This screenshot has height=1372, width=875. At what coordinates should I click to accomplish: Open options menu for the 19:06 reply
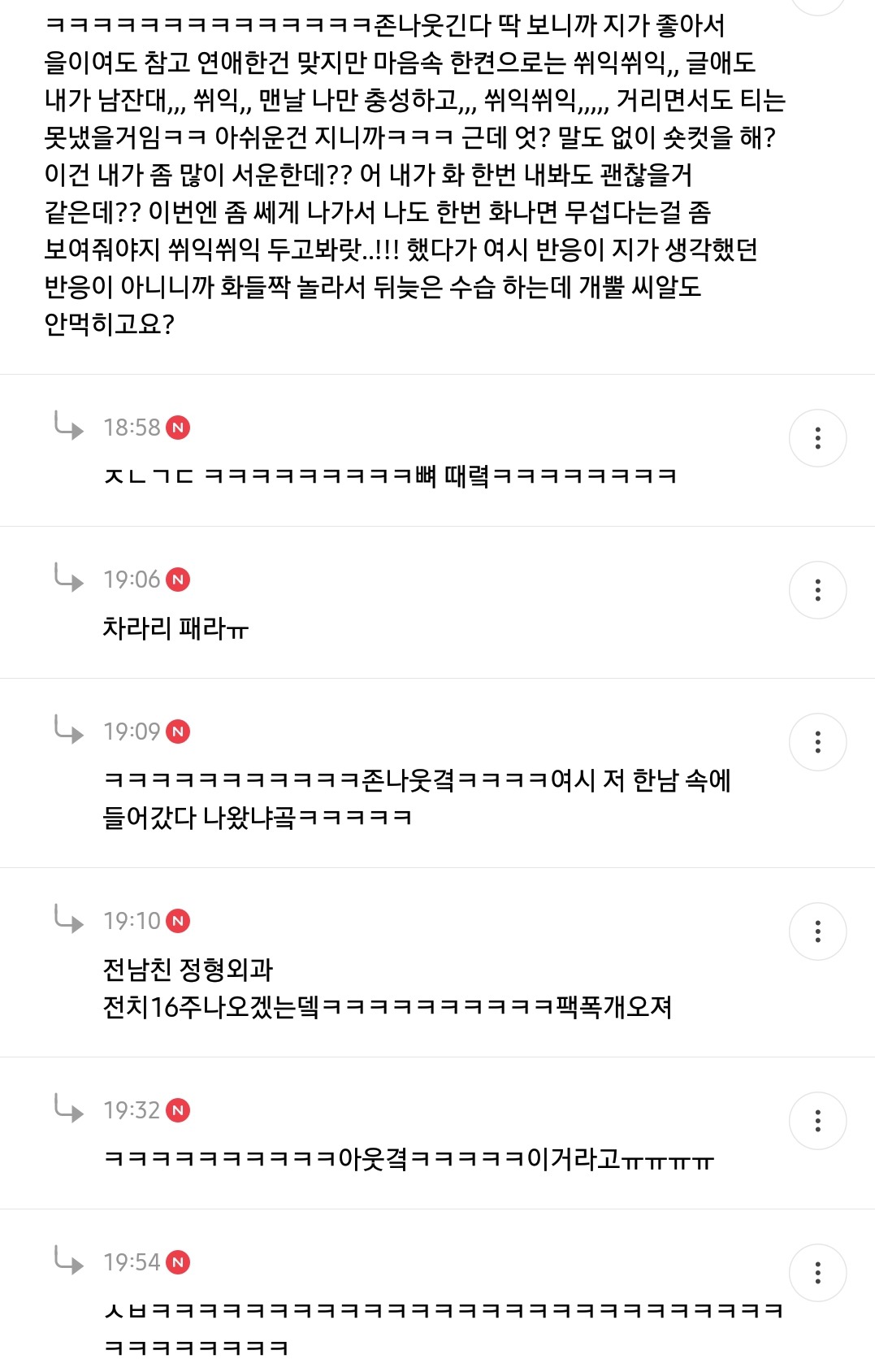coord(817,590)
